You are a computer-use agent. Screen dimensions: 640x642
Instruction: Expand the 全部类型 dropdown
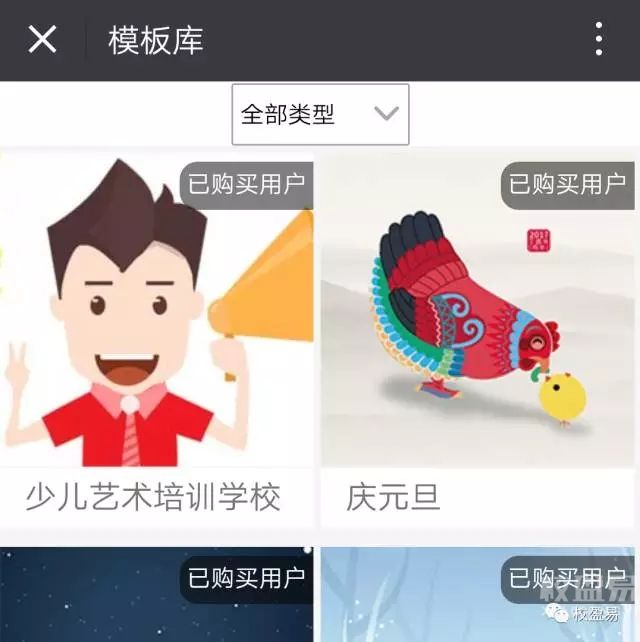pos(320,114)
